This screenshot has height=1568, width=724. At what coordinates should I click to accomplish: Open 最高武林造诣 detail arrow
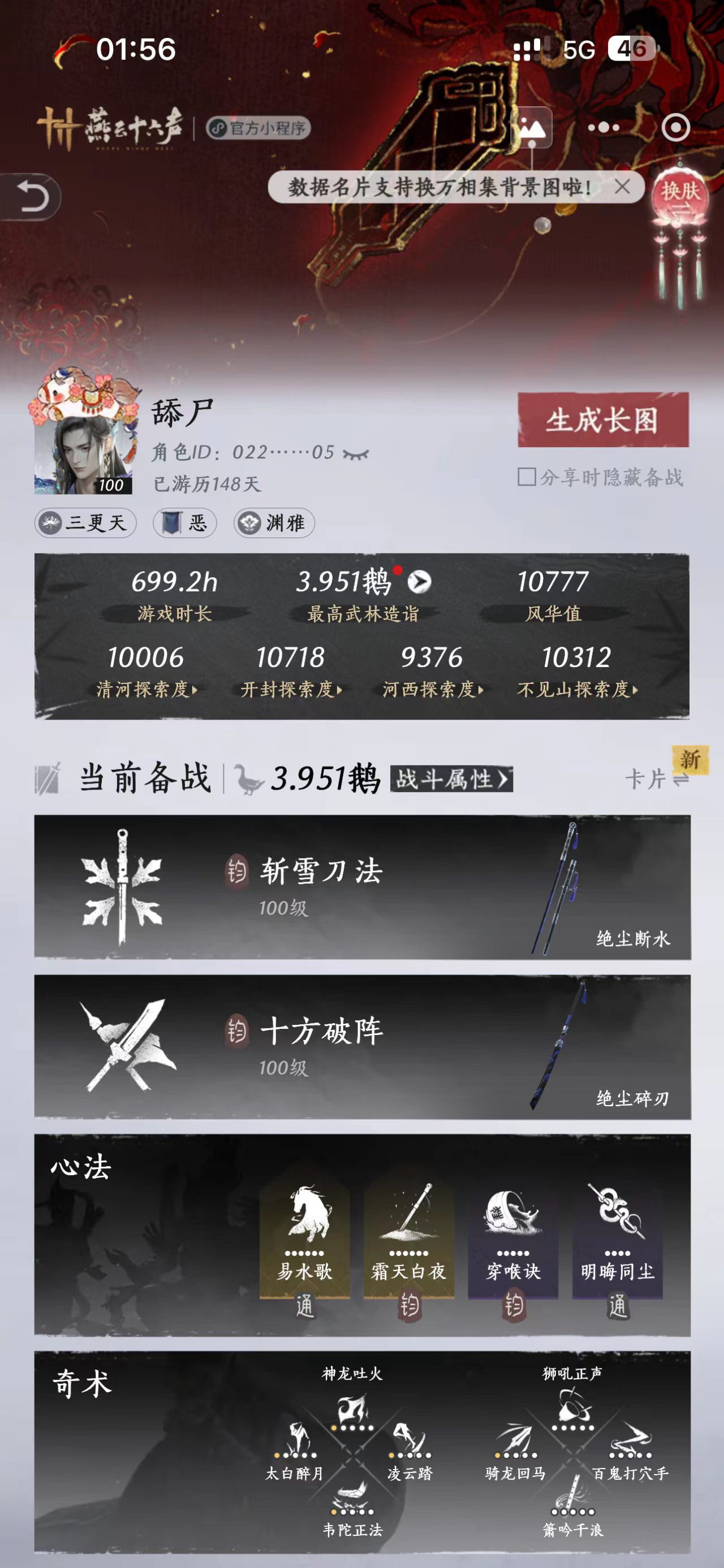pos(420,582)
